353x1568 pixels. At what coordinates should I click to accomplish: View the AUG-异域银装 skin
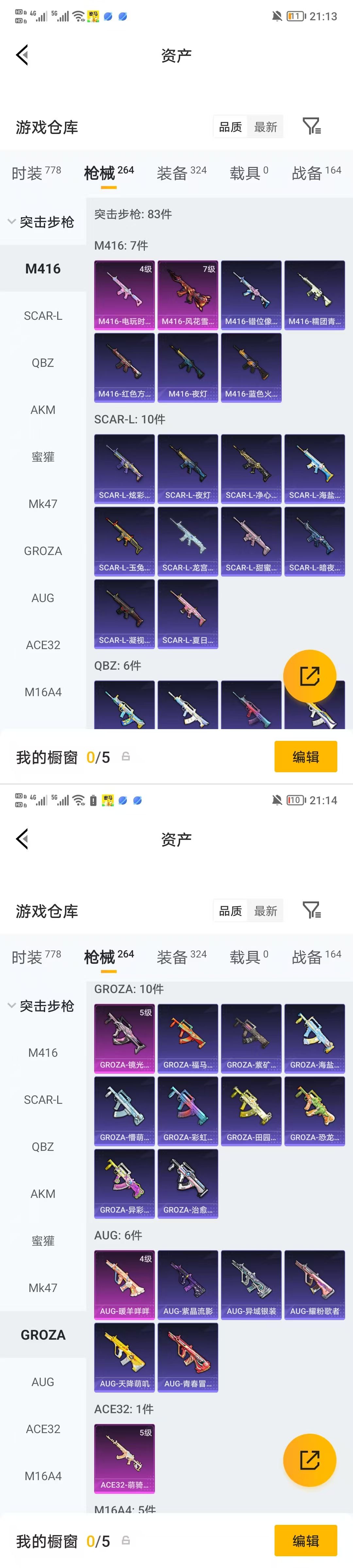(x=251, y=1284)
